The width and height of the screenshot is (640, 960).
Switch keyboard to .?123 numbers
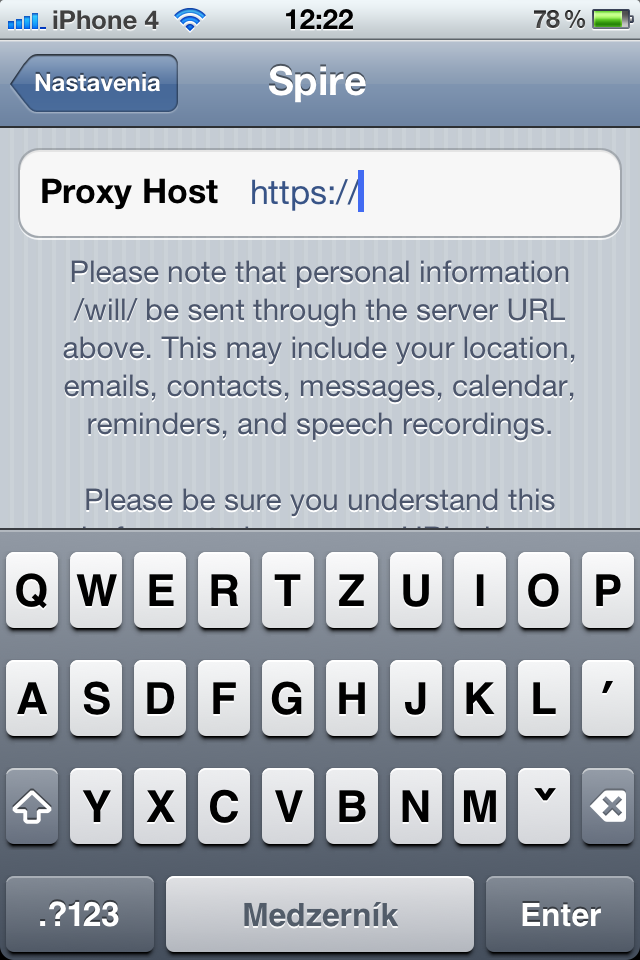[79, 914]
